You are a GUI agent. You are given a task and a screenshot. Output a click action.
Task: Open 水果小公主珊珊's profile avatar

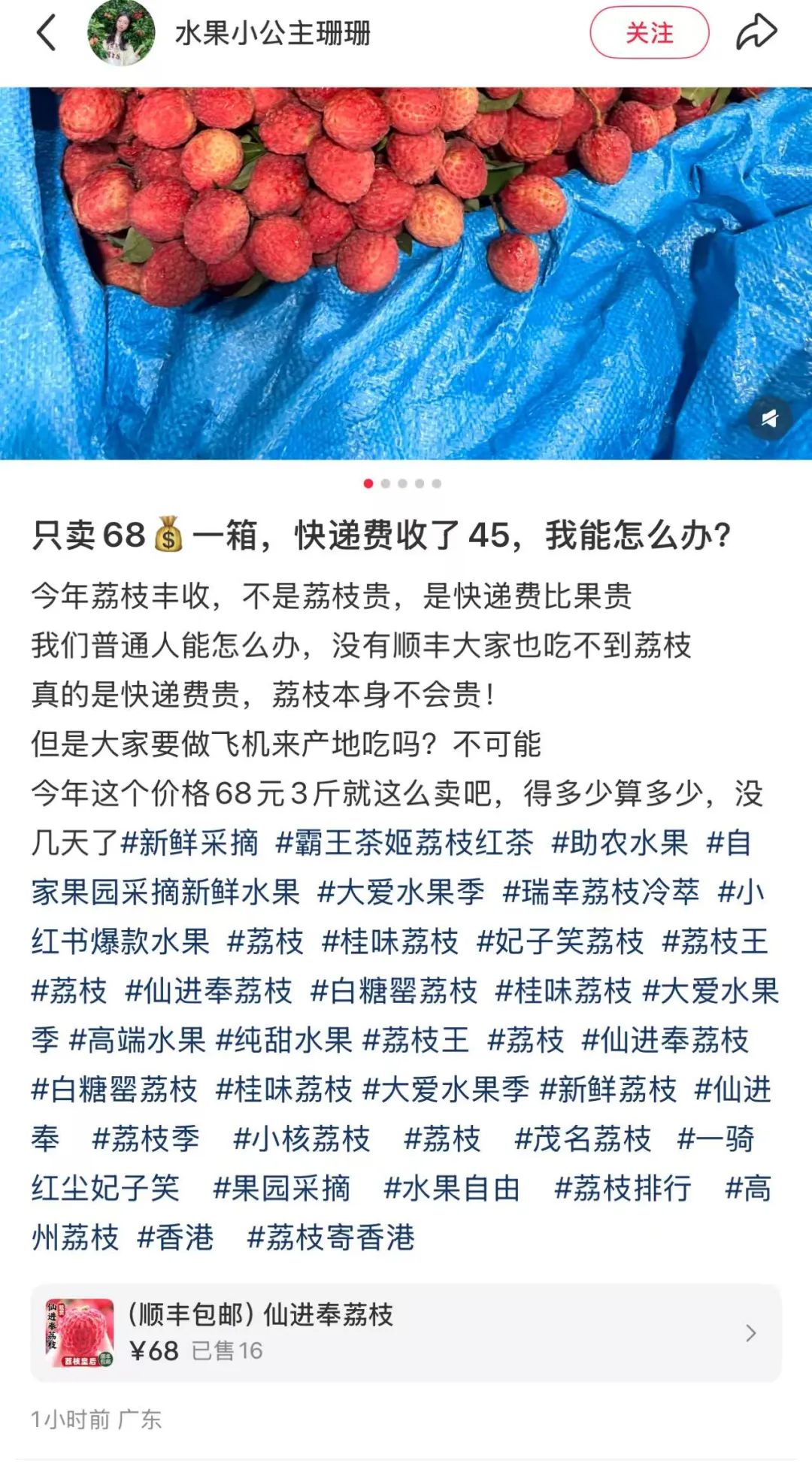click(x=121, y=33)
